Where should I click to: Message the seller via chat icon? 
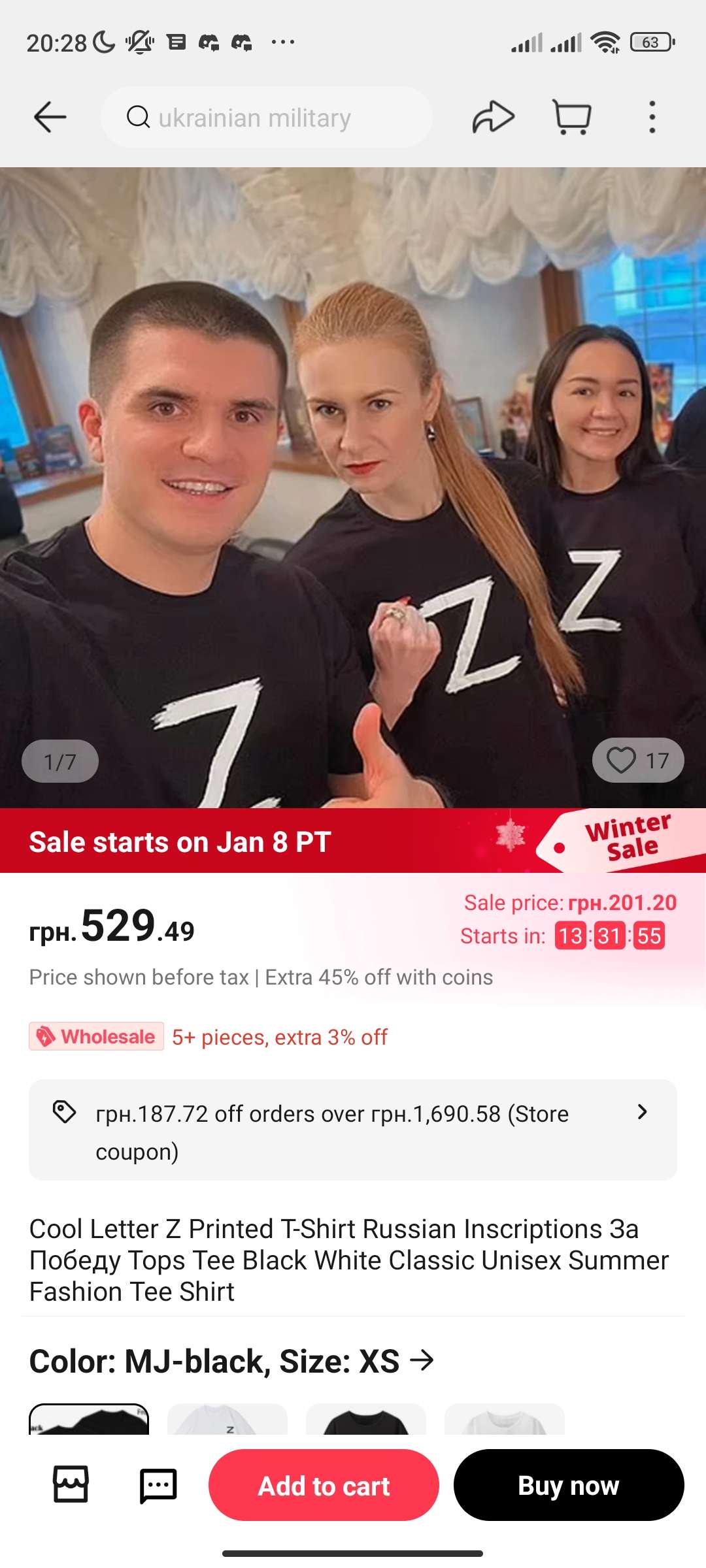pyautogui.click(x=158, y=1485)
